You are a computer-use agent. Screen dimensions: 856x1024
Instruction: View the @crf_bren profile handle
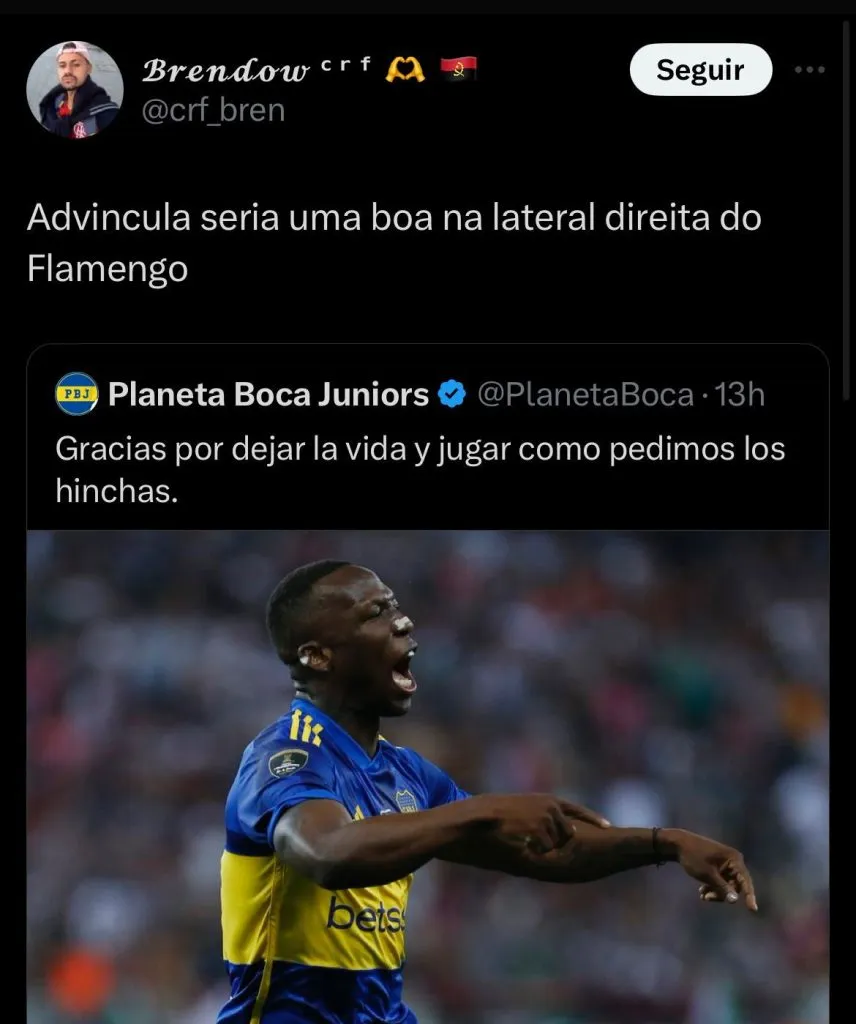click(x=213, y=110)
